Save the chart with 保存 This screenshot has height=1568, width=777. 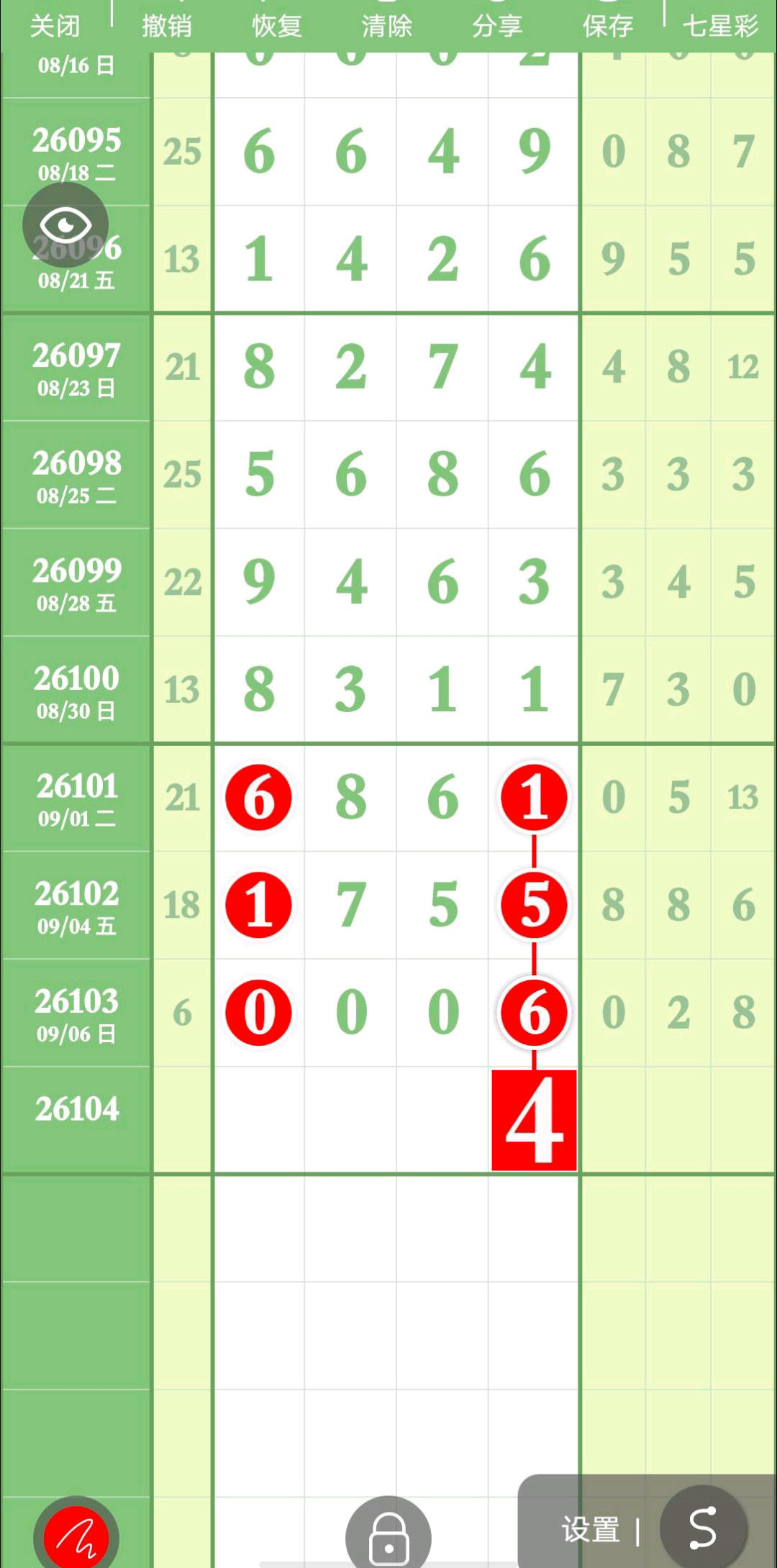click(x=607, y=27)
